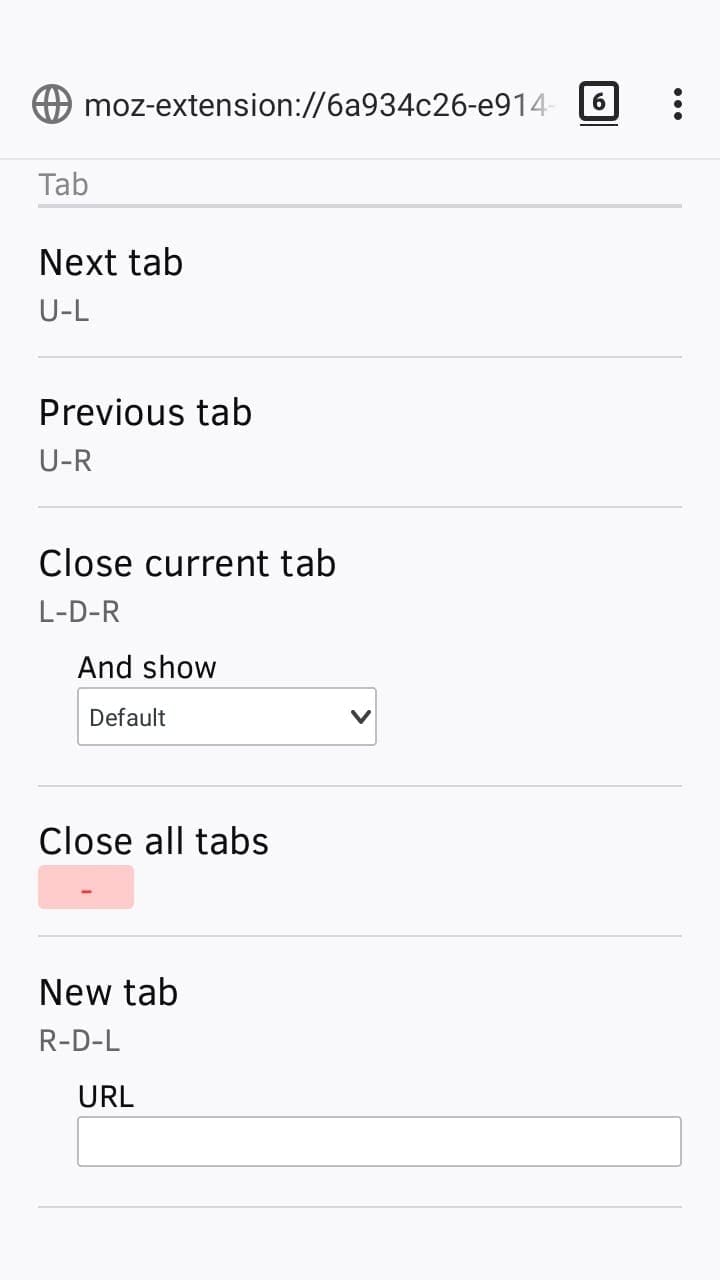Set a gesture for Close all tabs

click(x=86, y=888)
